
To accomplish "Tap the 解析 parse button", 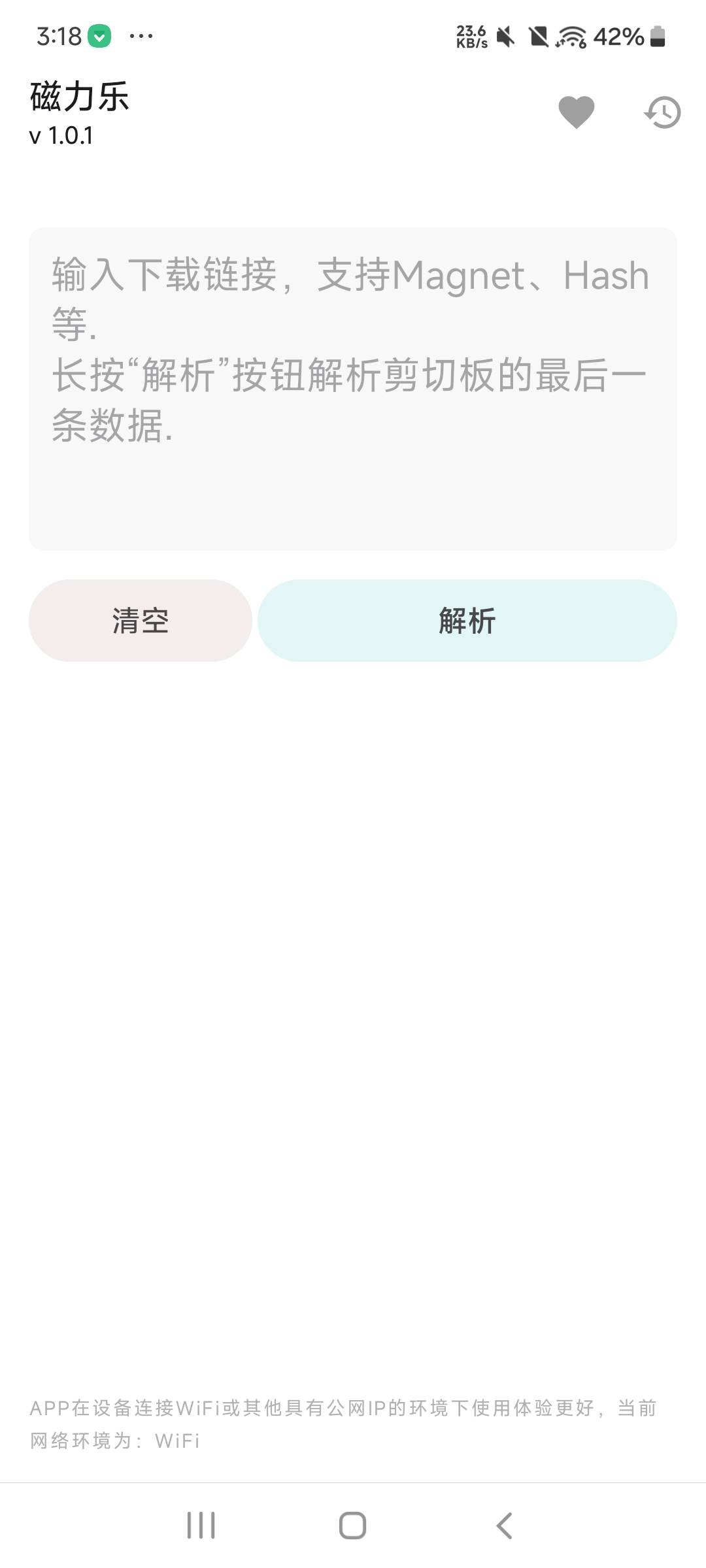I will (x=467, y=621).
